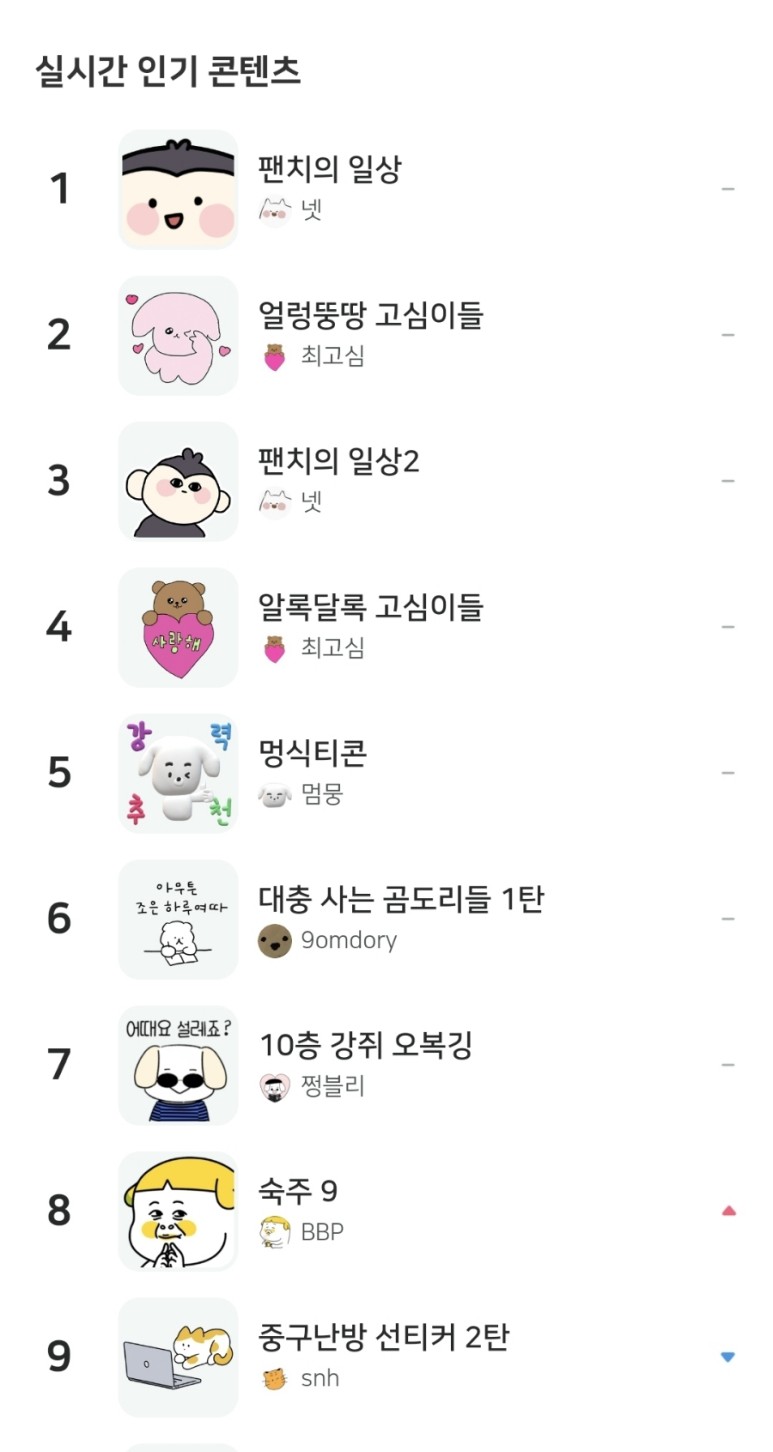Click the blue rank-down arrow beside 중구난방 선티커 2탄
This screenshot has height=1452, width=773.
728,1355
